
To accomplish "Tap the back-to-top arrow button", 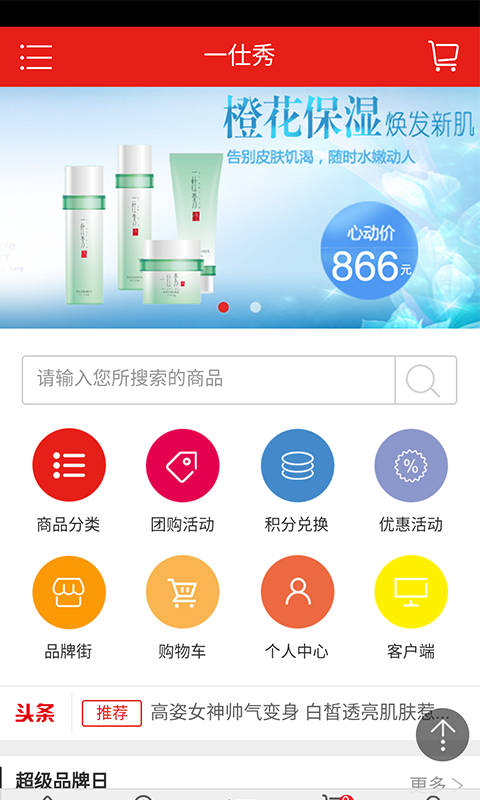I will 442,735.
